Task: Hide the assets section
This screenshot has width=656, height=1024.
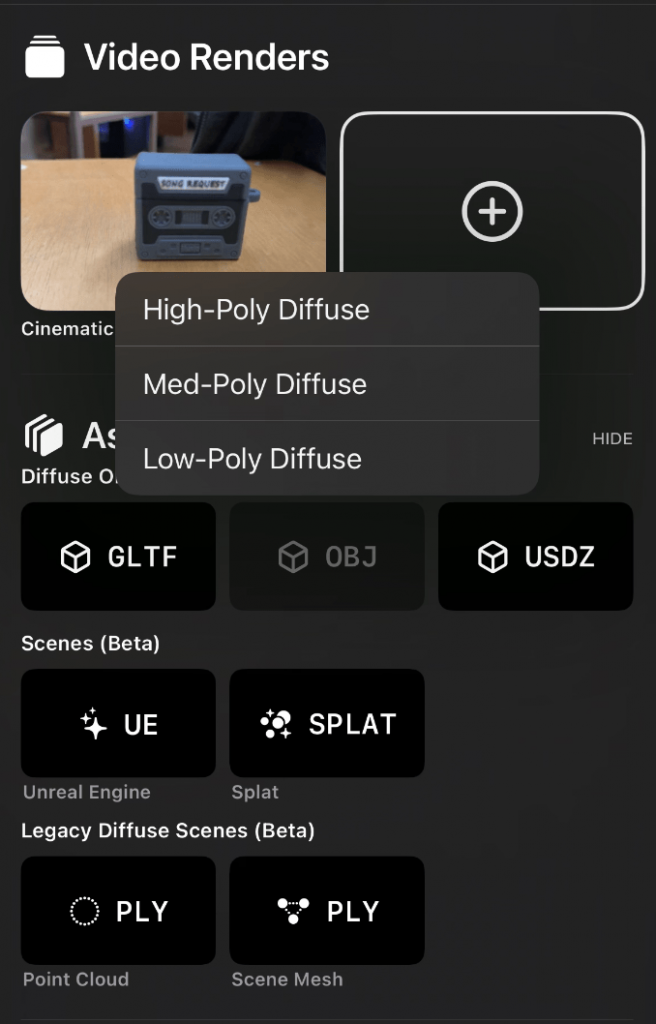Action: click(x=612, y=439)
